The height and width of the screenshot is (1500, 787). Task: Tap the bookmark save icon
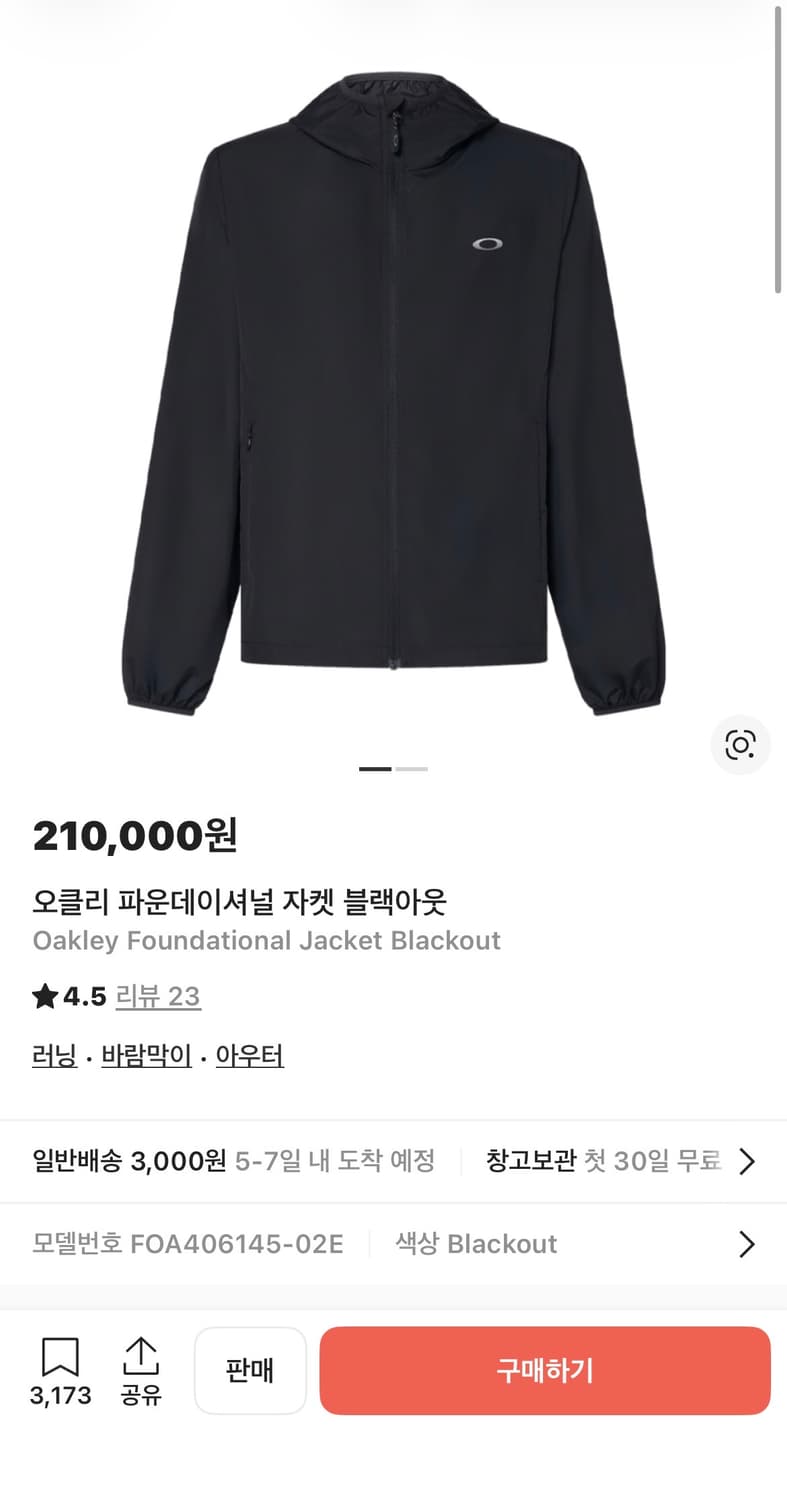[x=60, y=1355]
